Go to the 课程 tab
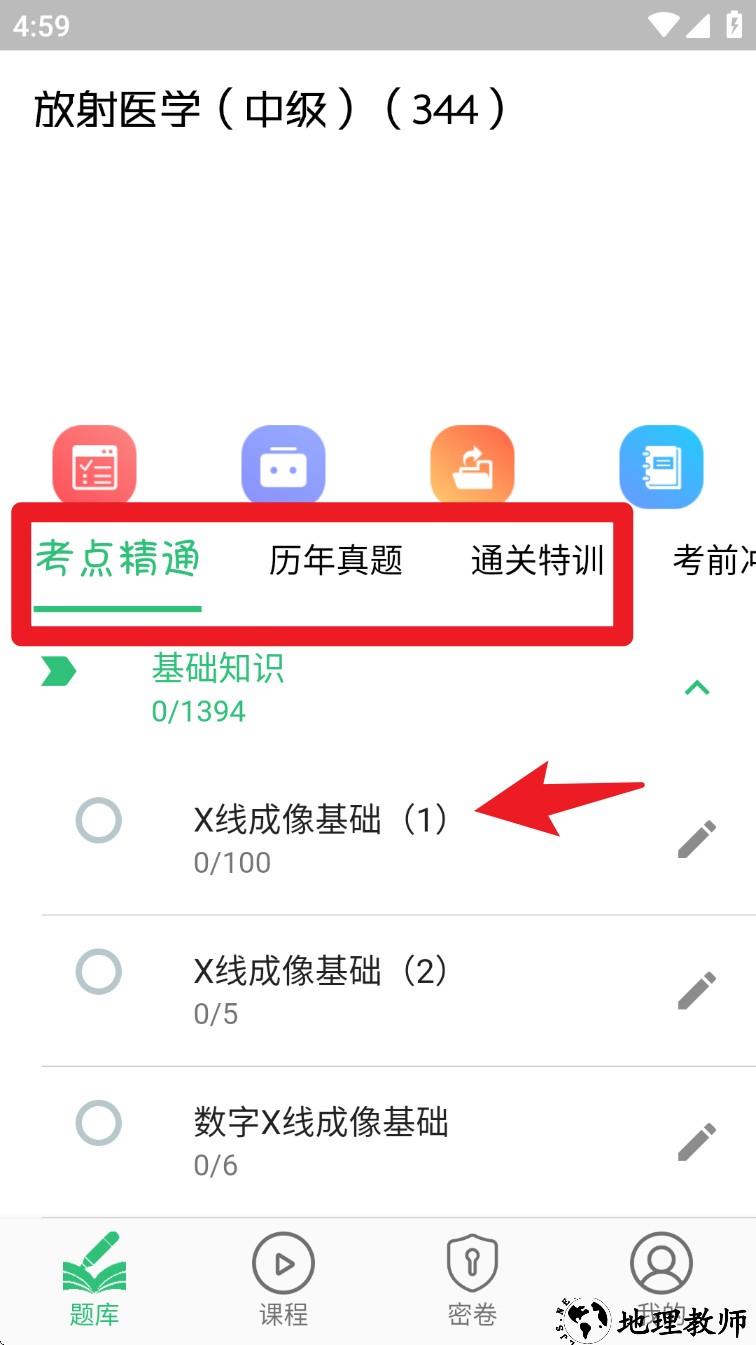The image size is (756, 1345). 283,1280
